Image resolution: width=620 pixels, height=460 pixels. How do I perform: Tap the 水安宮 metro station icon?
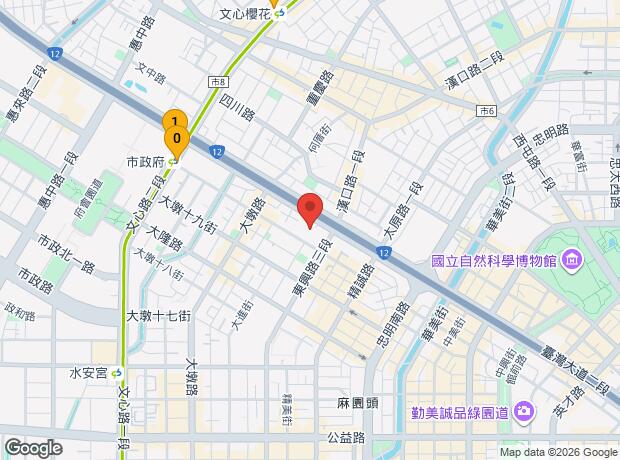point(117,373)
